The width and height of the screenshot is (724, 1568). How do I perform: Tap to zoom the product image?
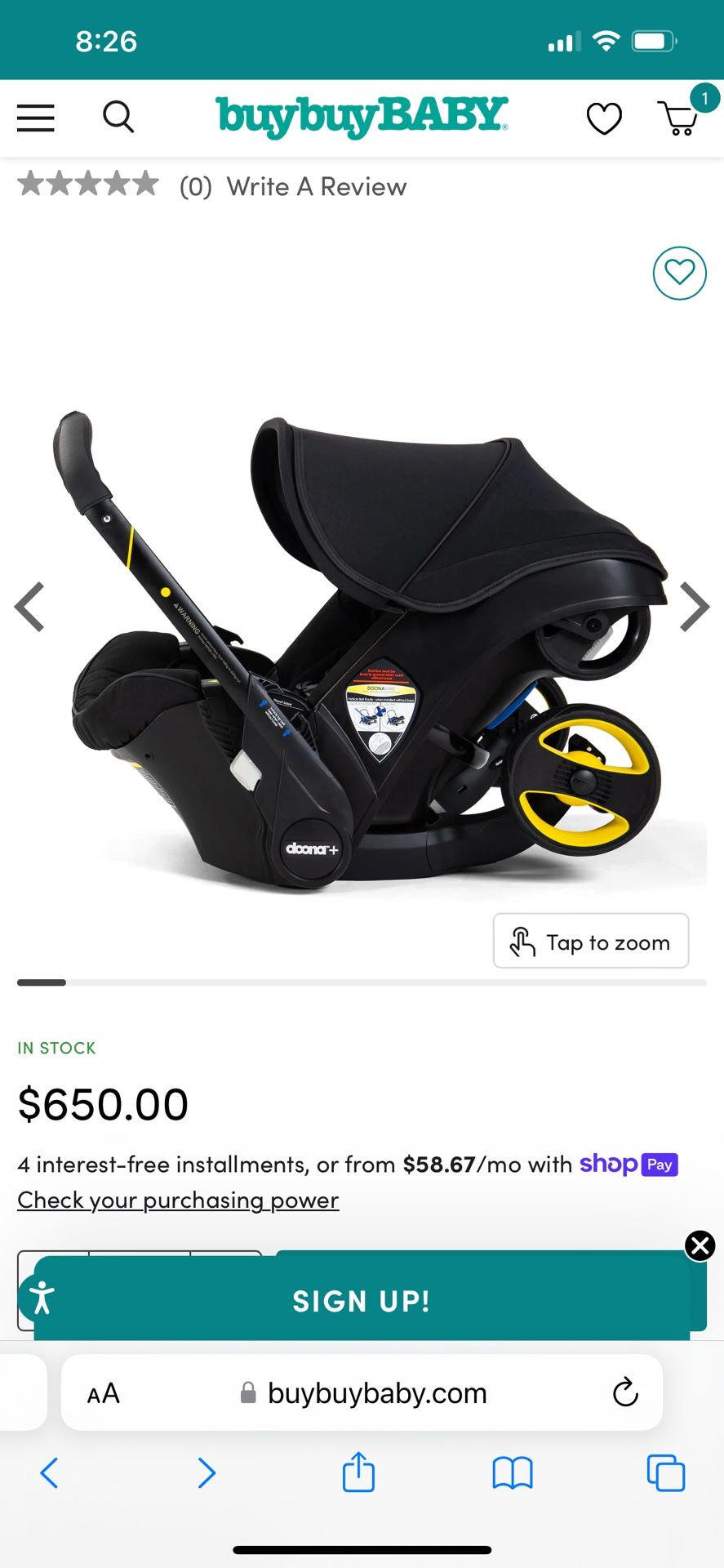(590, 942)
